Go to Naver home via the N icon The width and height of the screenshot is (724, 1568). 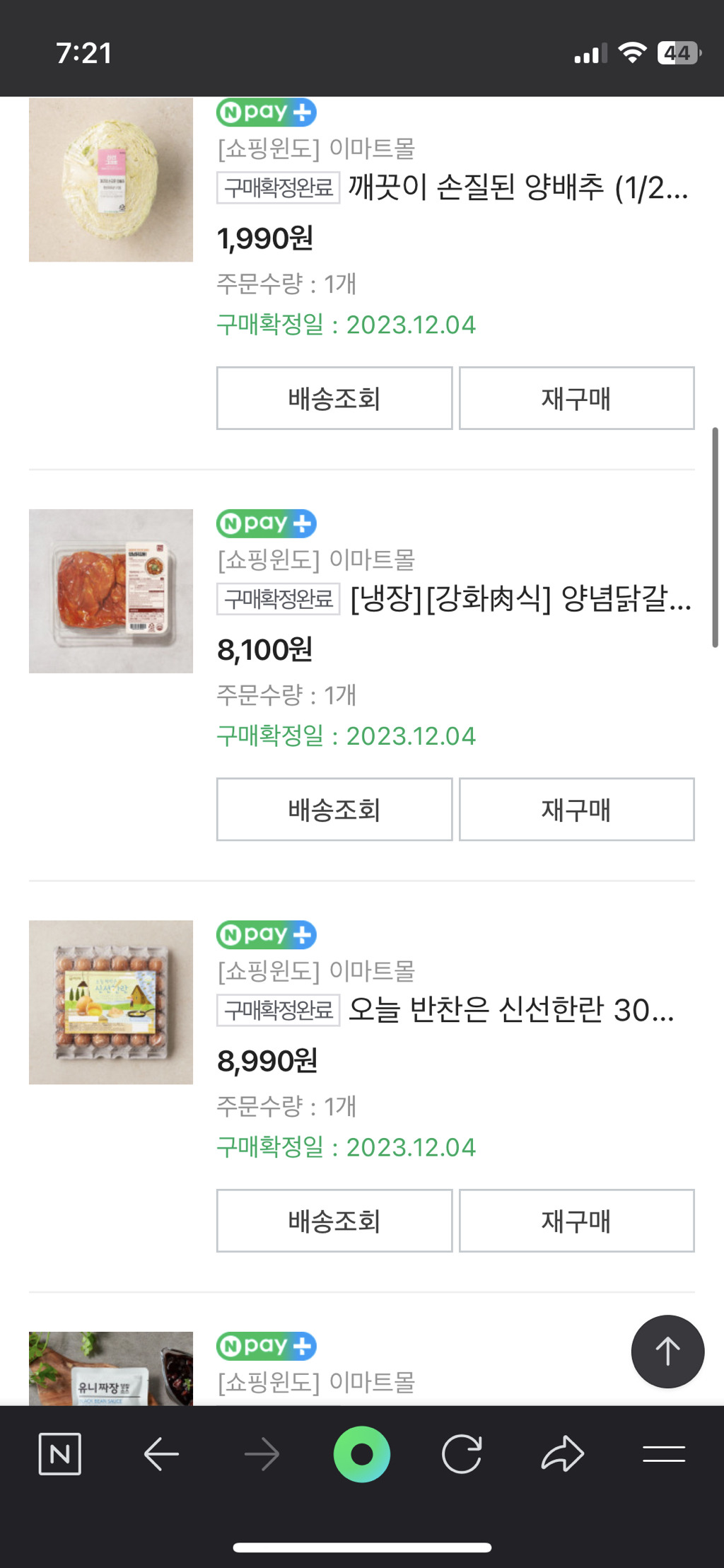point(59,1454)
